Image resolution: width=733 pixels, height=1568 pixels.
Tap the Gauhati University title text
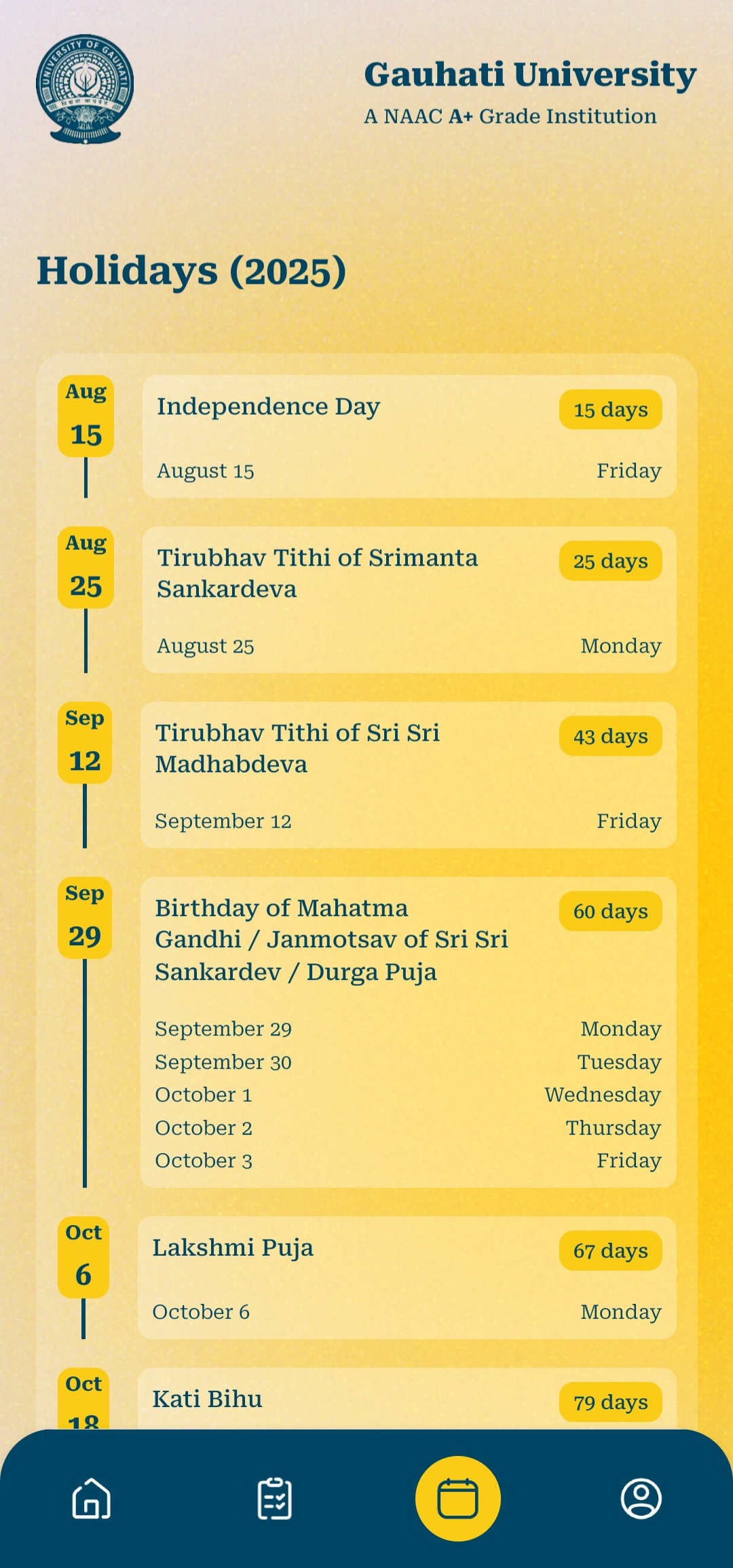click(x=529, y=75)
